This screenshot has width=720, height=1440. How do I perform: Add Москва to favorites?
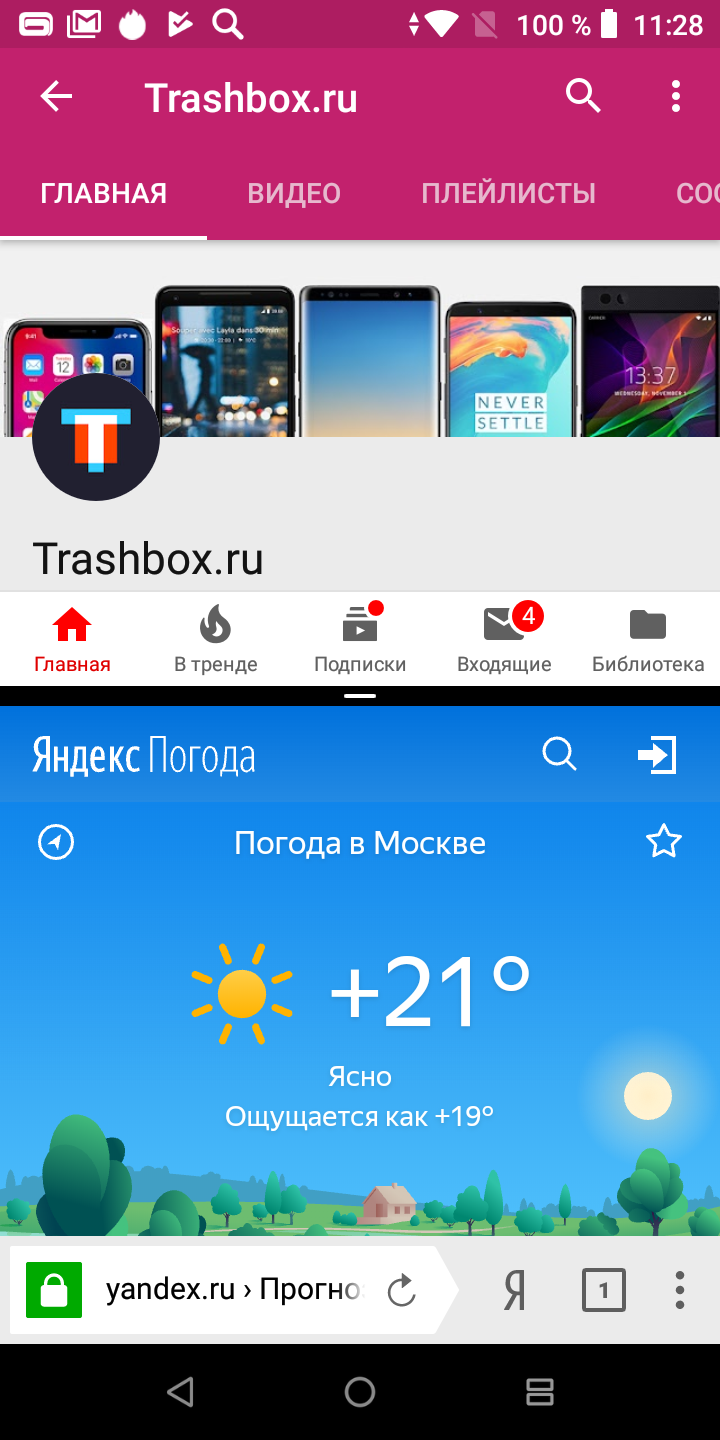(x=664, y=842)
